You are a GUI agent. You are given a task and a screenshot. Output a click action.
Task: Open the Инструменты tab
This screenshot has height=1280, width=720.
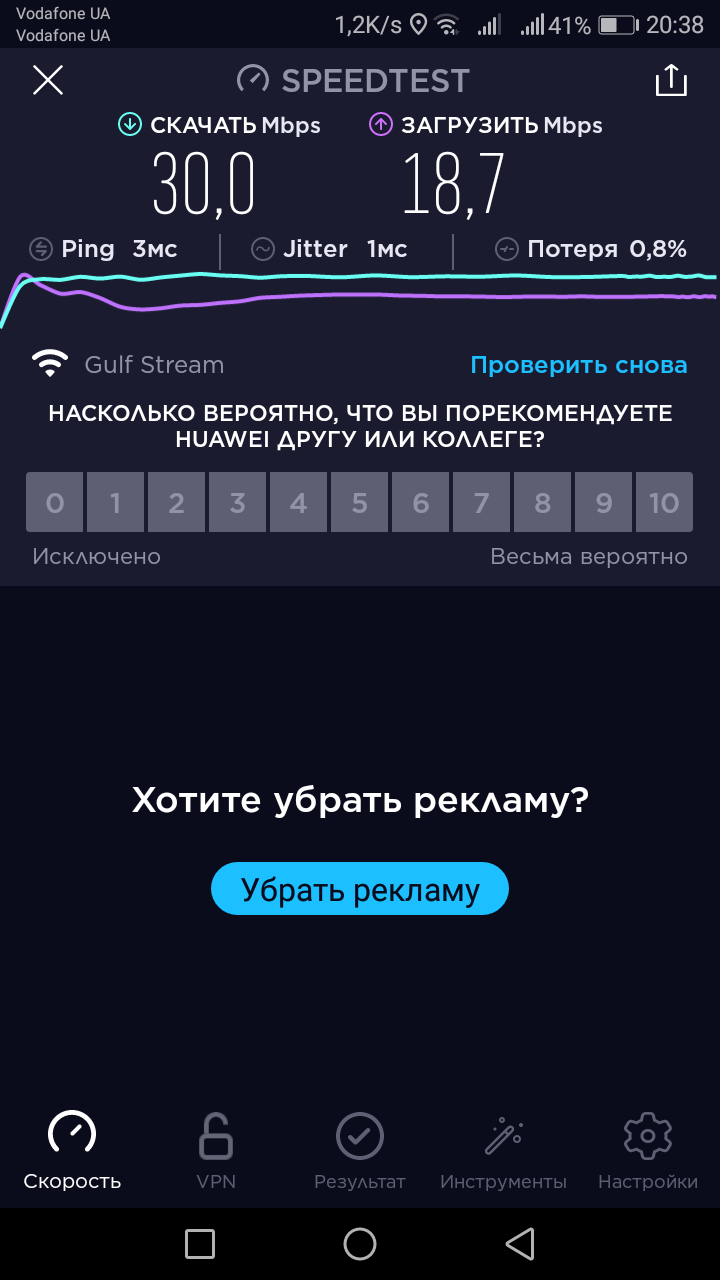[x=503, y=1150]
